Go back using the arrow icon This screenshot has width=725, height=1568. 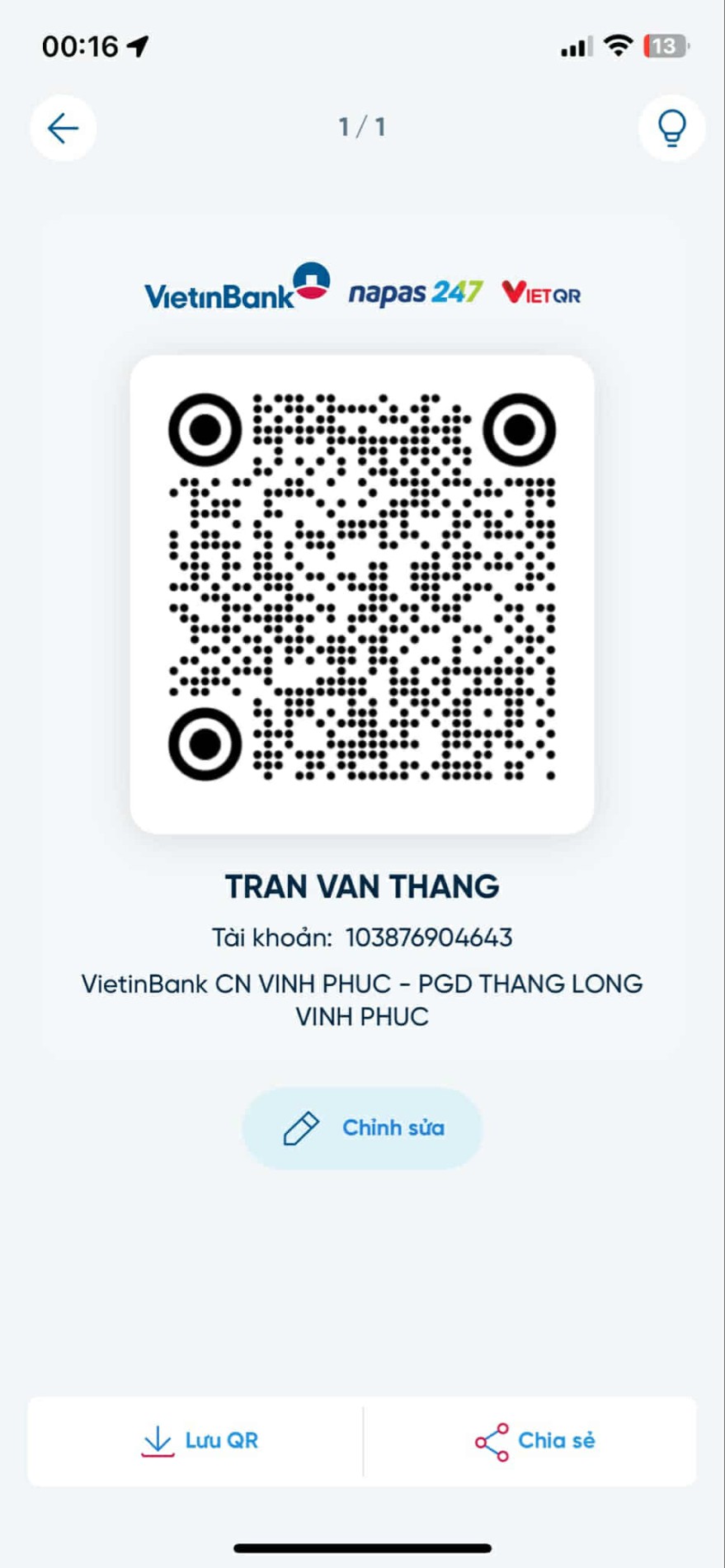coord(63,128)
